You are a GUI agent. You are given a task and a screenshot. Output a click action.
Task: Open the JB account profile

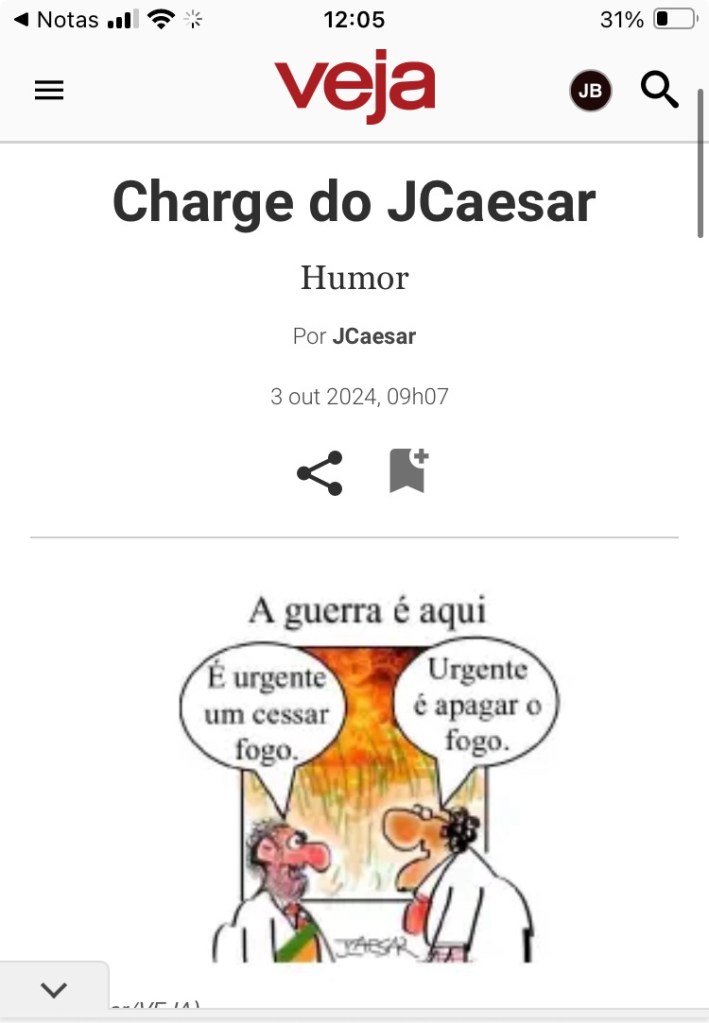point(590,91)
